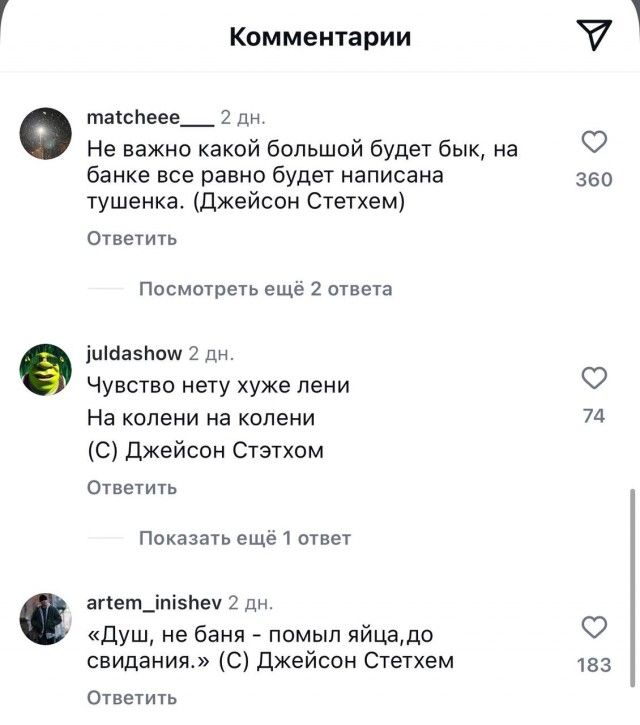Like matcheee___'s comment
Image resolution: width=640 pixels, height=725 pixels.
[x=594, y=143]
